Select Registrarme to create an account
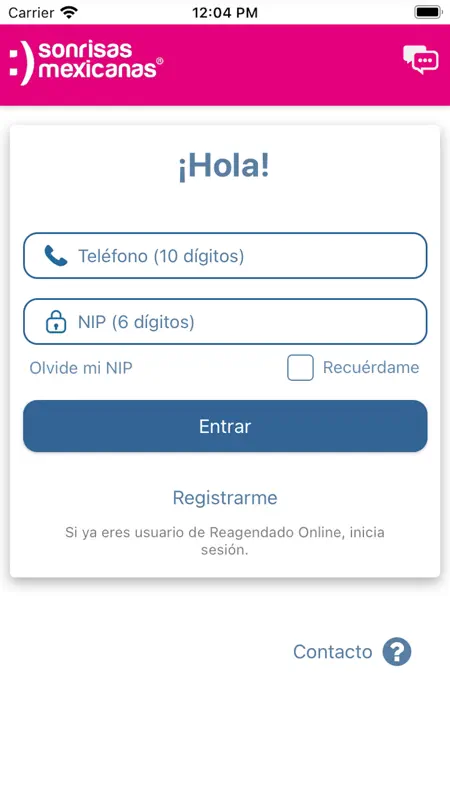The width and height of the screenshot is (450, 800). point(225,497)
